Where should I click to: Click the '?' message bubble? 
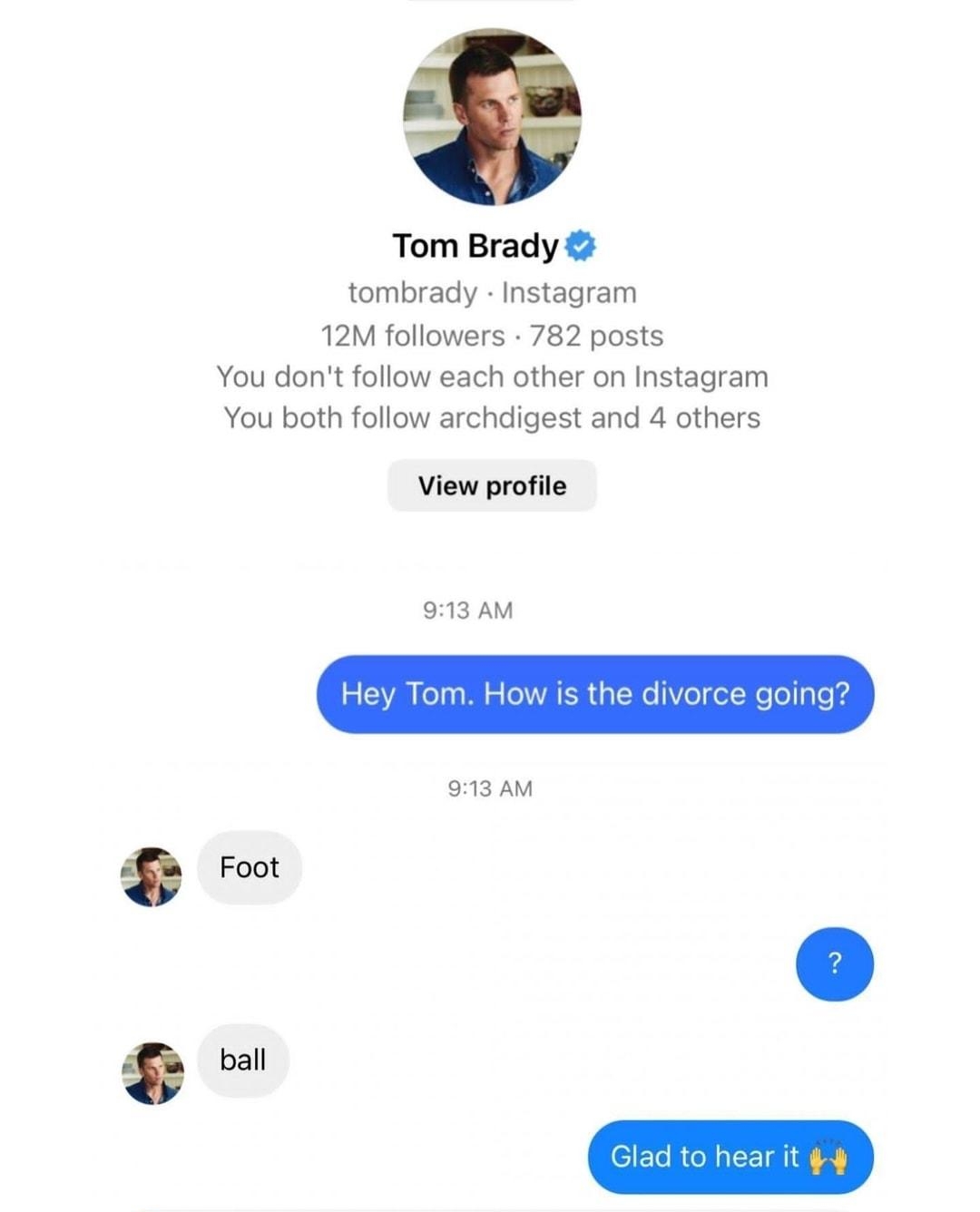point(834,963)
